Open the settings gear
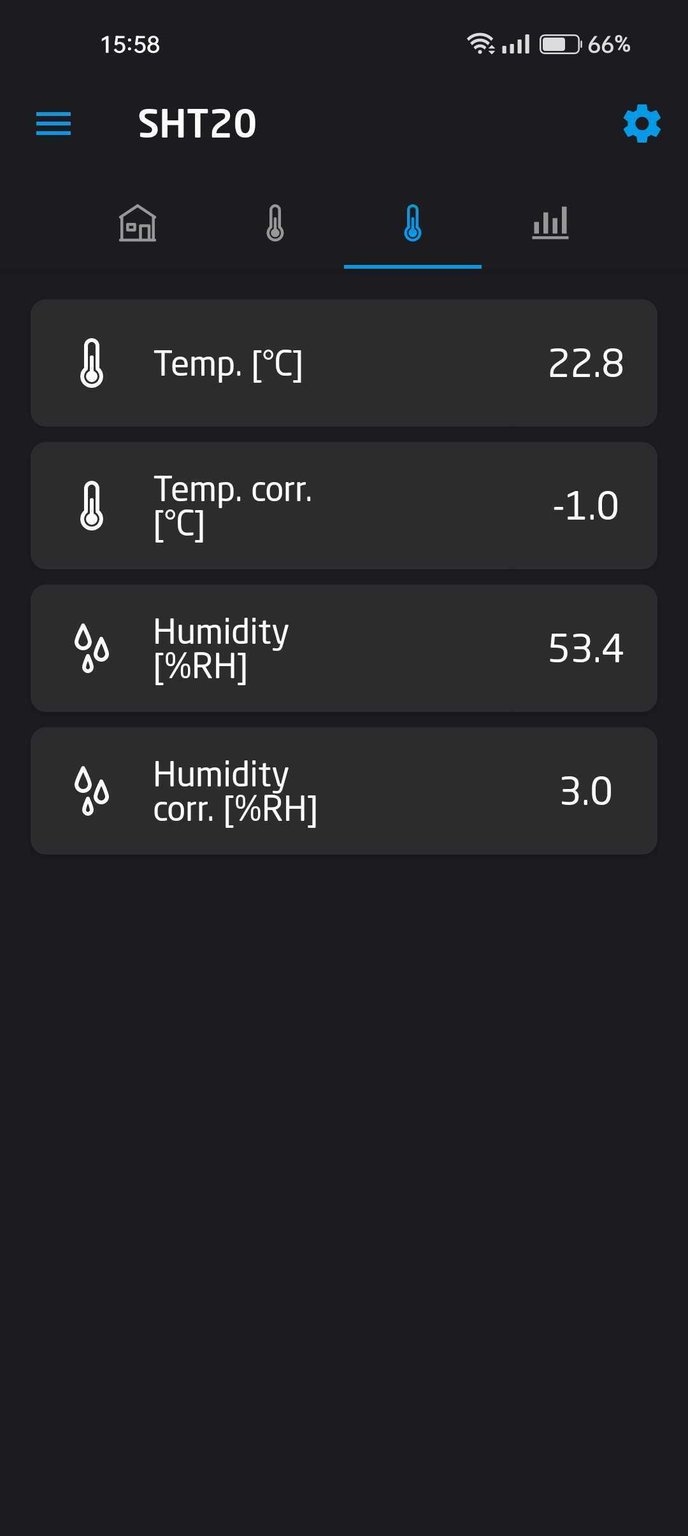 click(x=641, y=124)
